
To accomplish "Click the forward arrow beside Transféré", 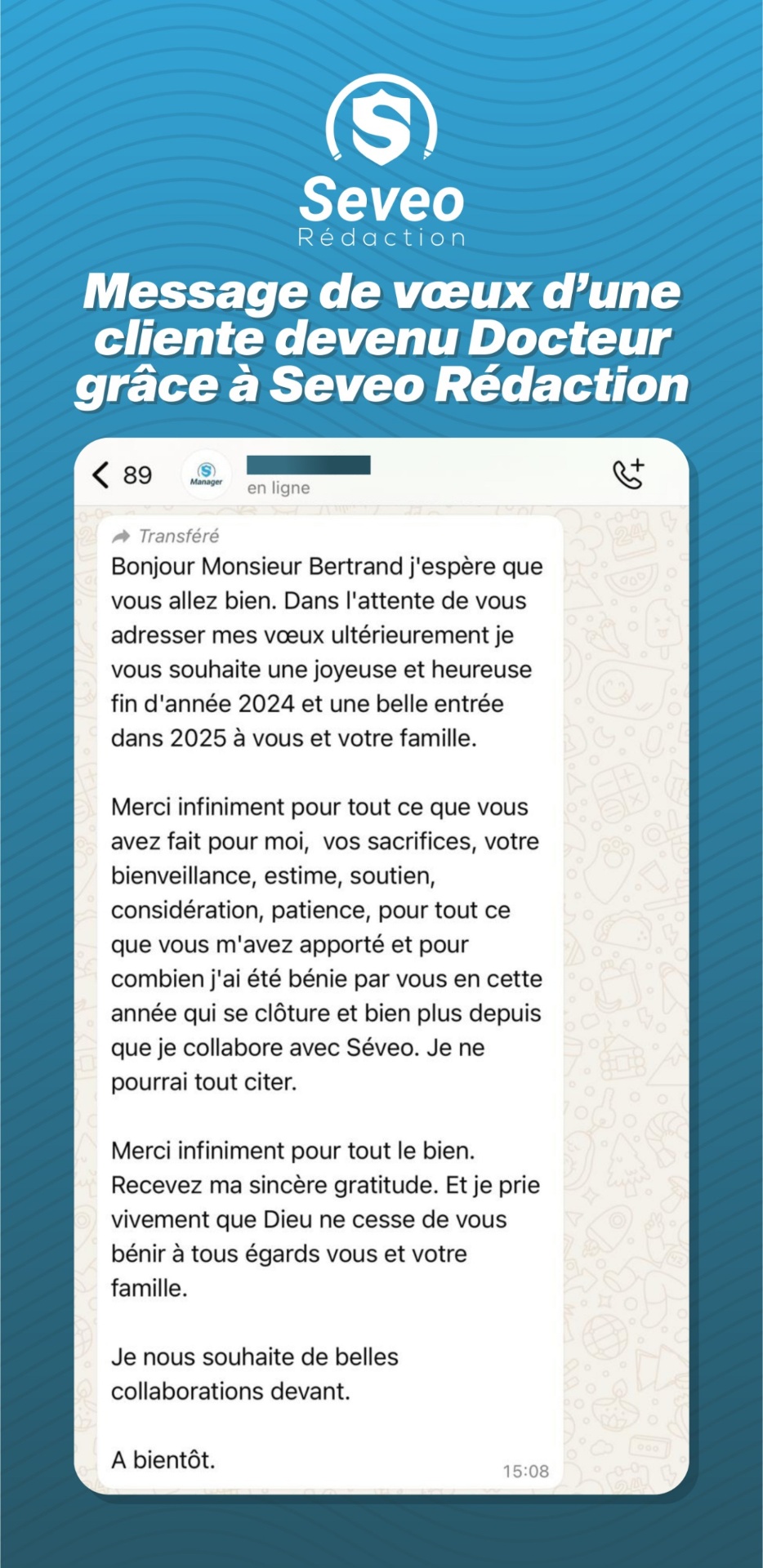I will tap(123, 538).
